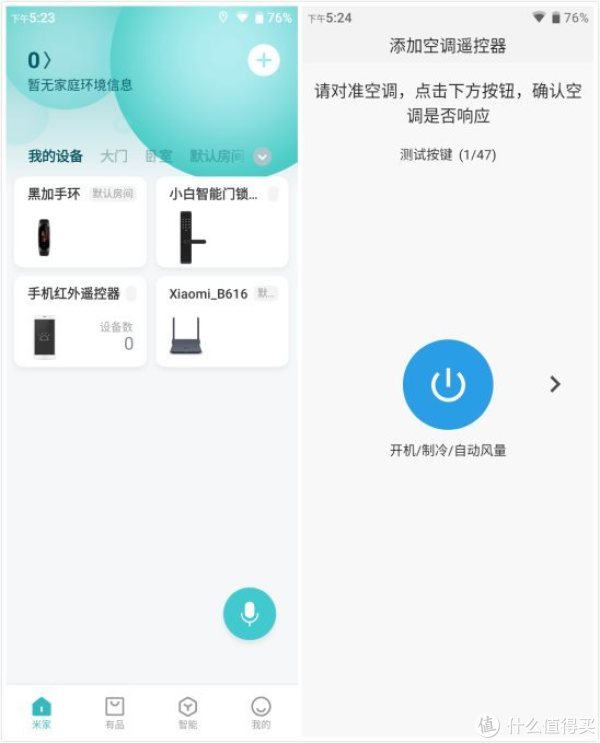Switch to the 大门 room tab
This screenshot has height=743, width=600.
click(114, 157)
